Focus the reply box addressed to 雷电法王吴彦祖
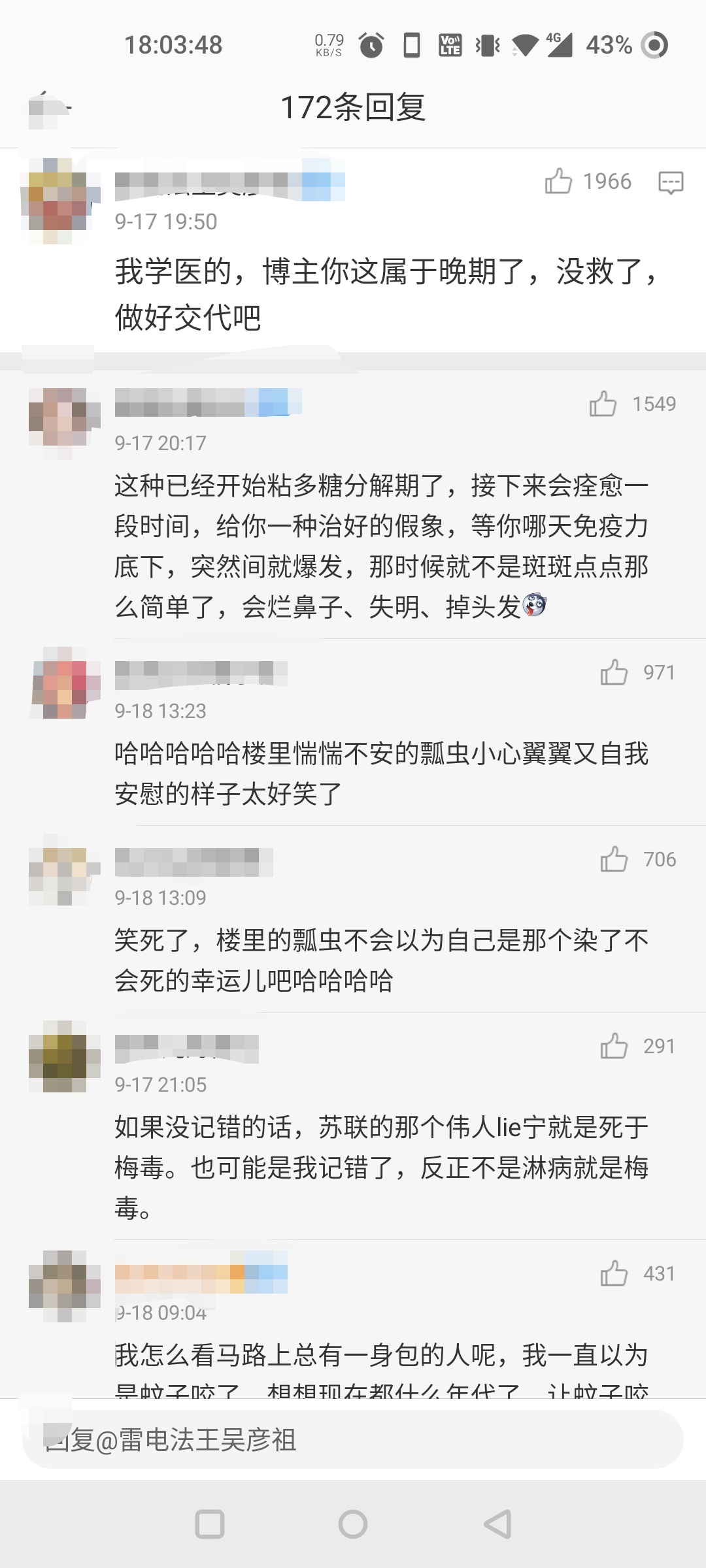Image resolution: width=706 pixels, height=1568 pixels. point(353,1439)
